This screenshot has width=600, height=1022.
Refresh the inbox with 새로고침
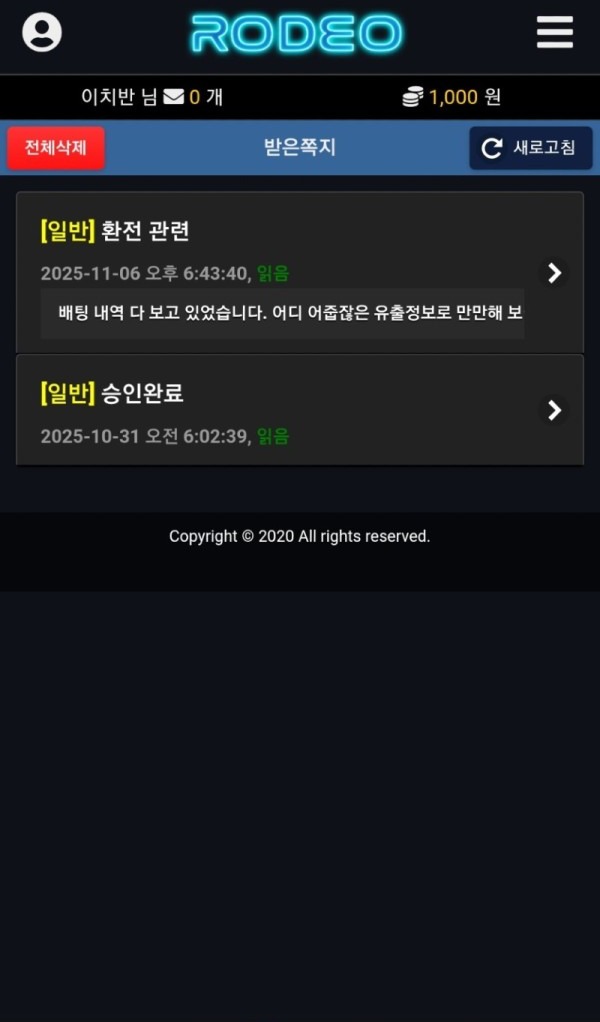[530, 148]
